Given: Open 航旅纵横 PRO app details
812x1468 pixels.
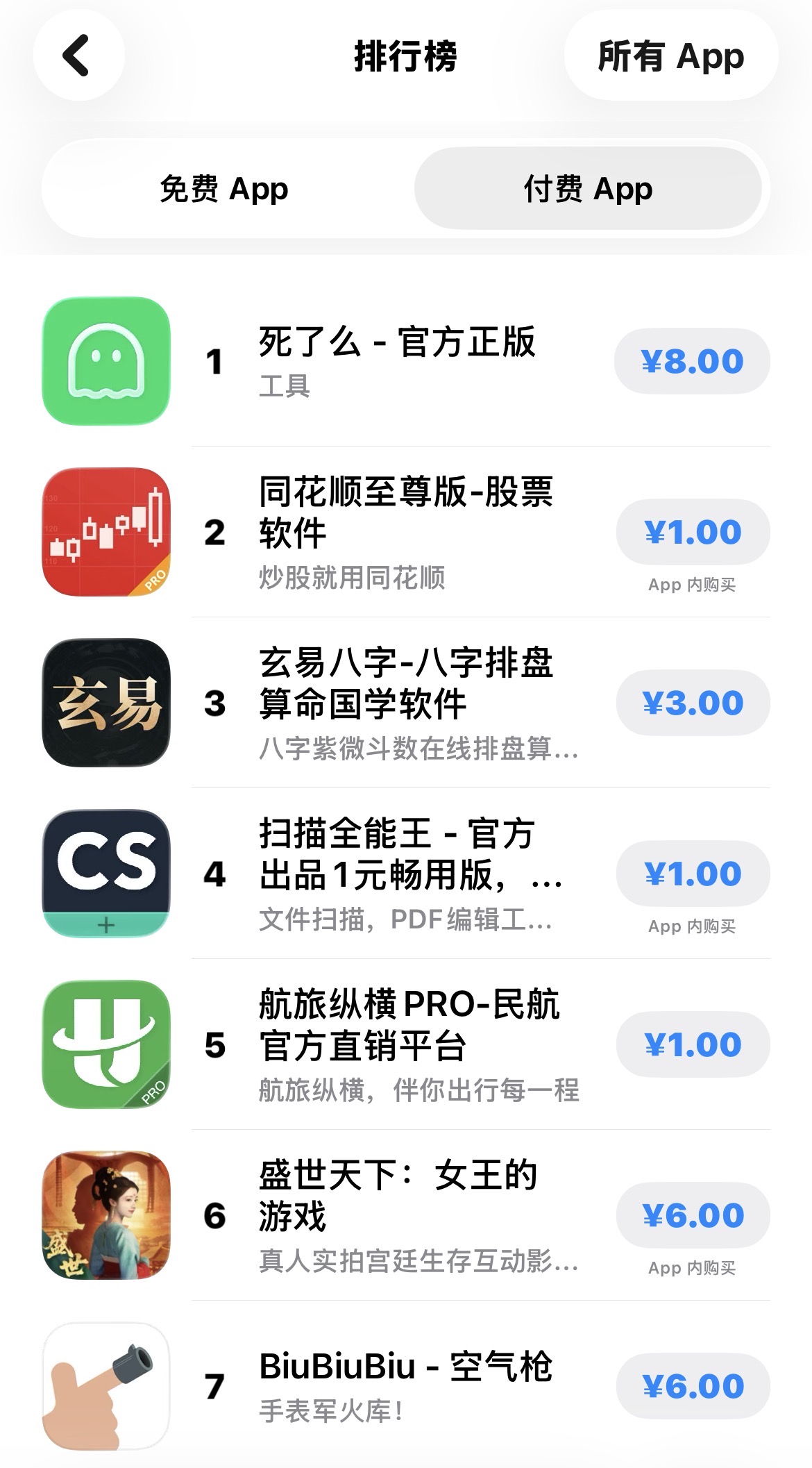Looking at the screenshot, I should coord(405,1044).
